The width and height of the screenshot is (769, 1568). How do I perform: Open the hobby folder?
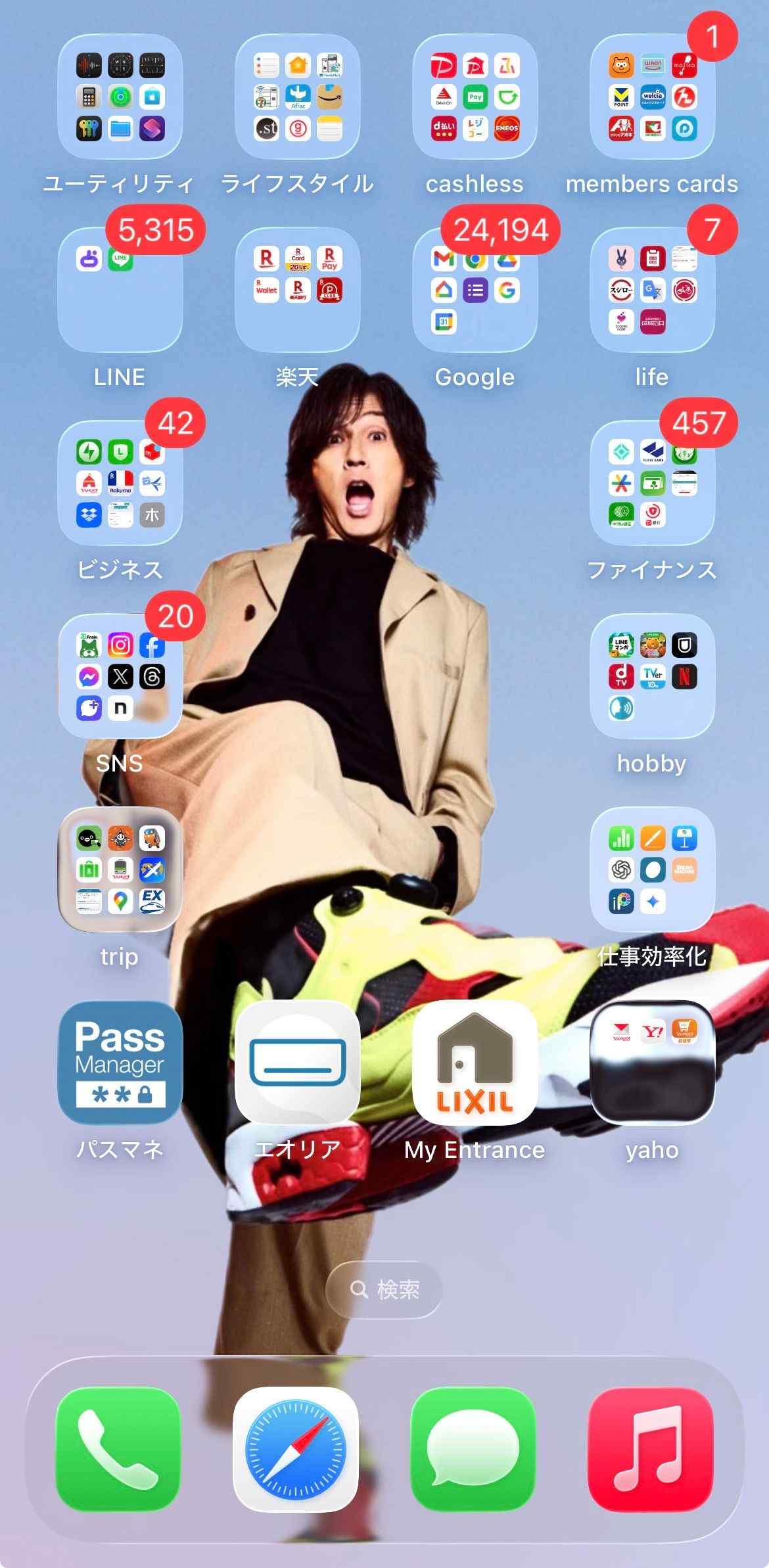[x=652, y=676]
